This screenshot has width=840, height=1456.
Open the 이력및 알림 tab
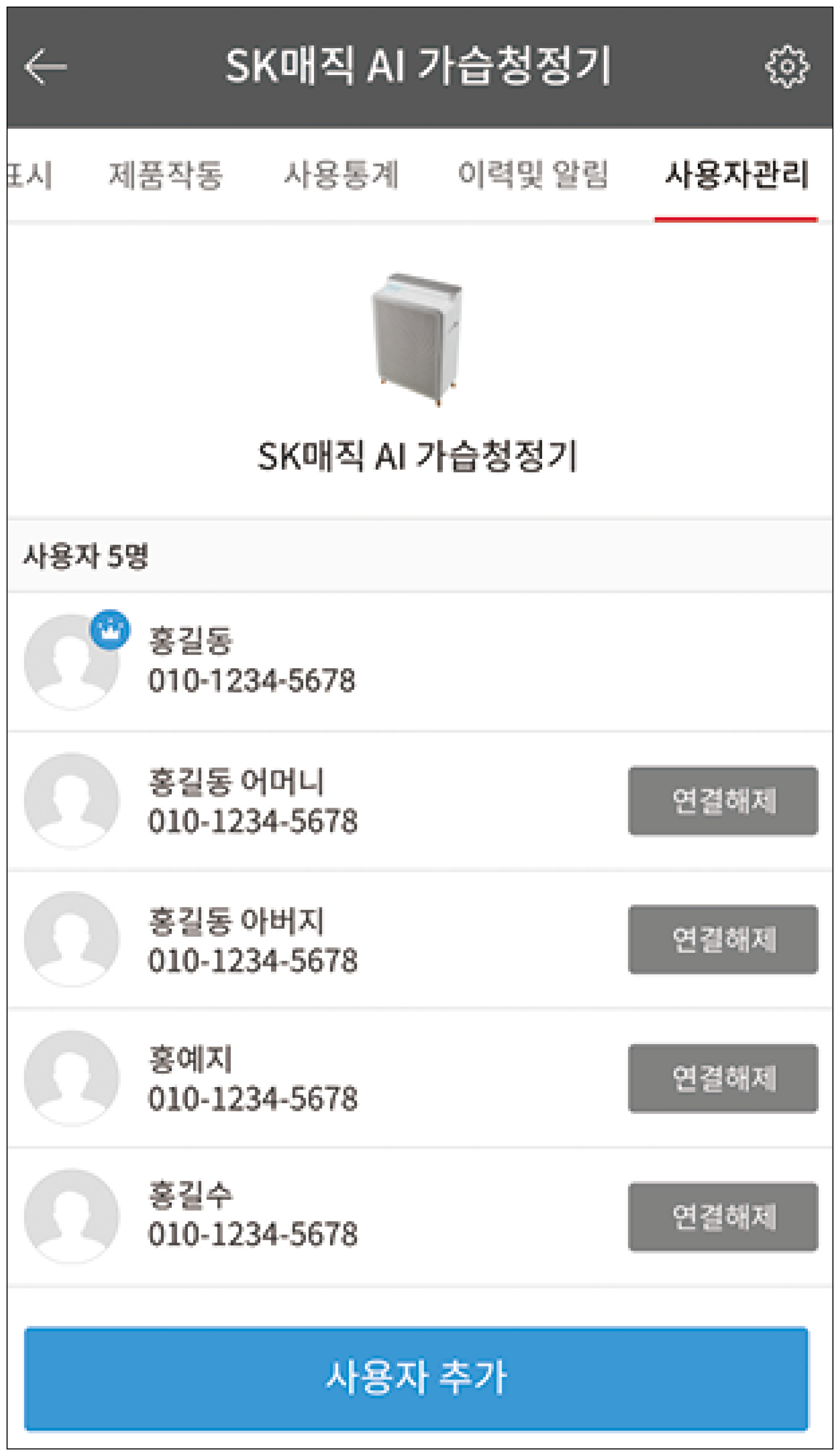click(x=532, y=174)
